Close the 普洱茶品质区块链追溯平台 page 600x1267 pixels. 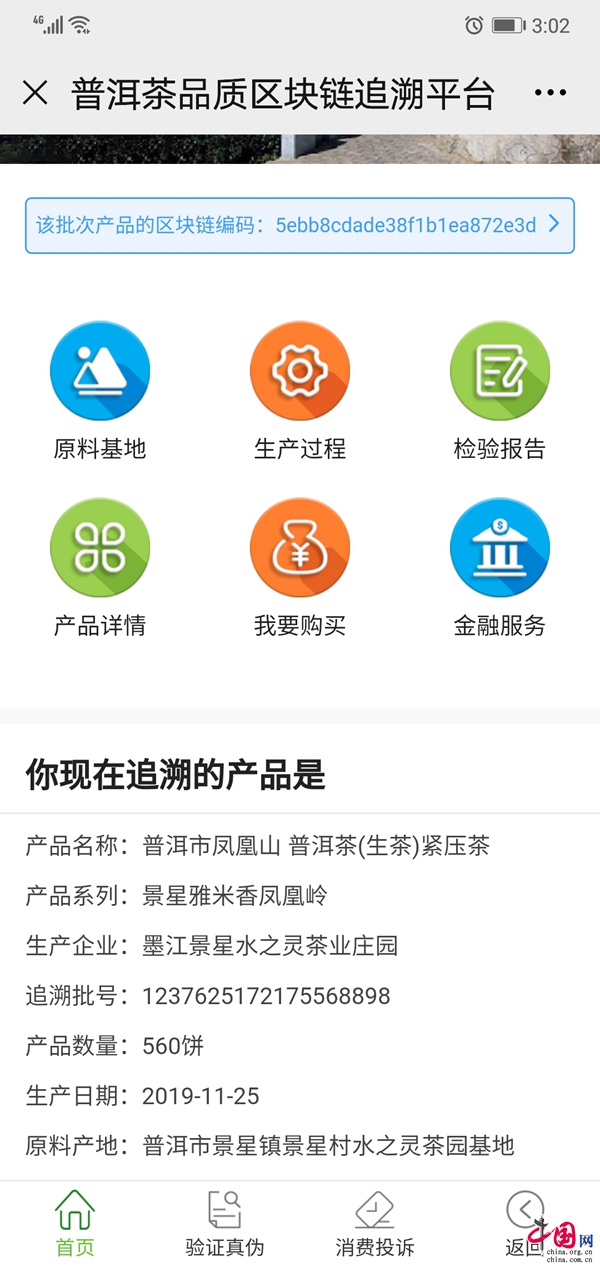(x=35, y=93)
